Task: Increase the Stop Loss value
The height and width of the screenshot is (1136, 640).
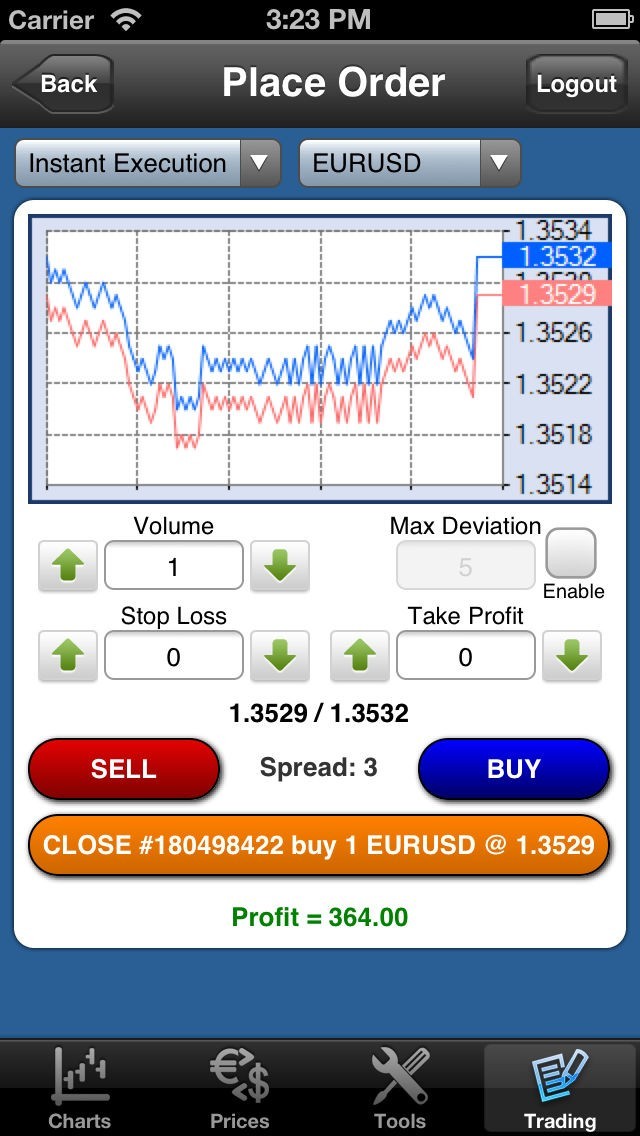Action: coord(68,657)
